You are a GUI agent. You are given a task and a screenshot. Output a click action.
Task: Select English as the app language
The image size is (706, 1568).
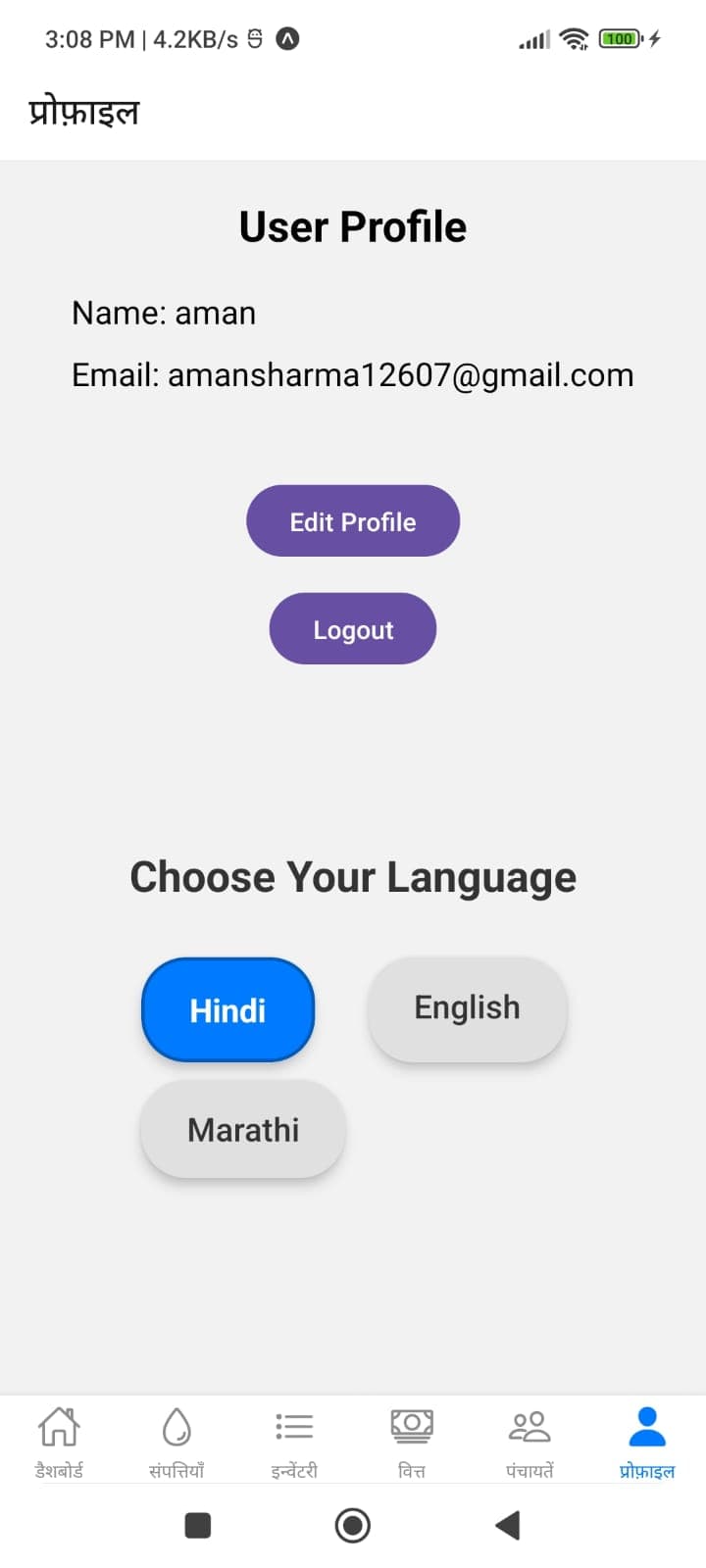click(467, 1008)
